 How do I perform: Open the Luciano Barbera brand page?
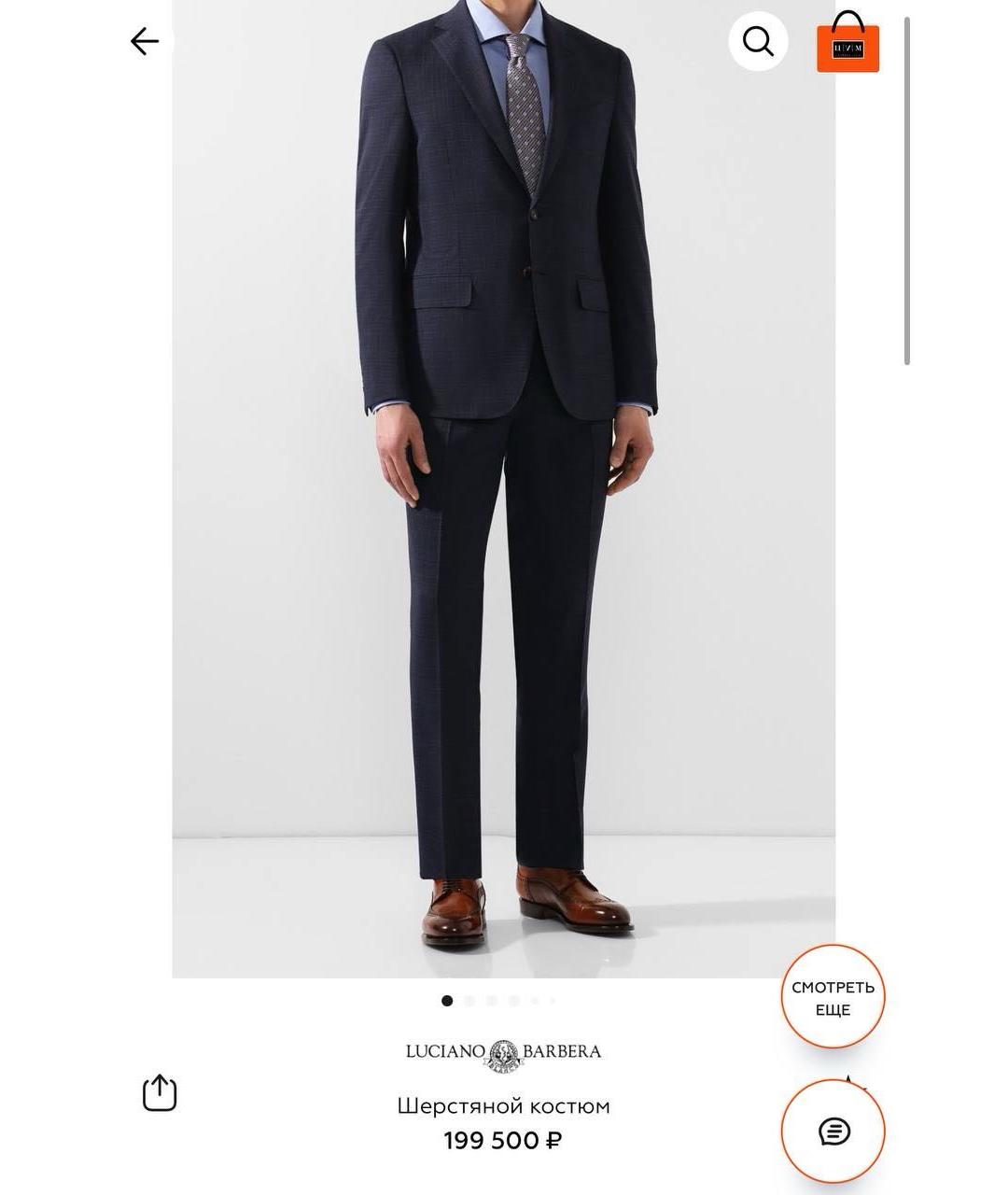point(504,1052)
